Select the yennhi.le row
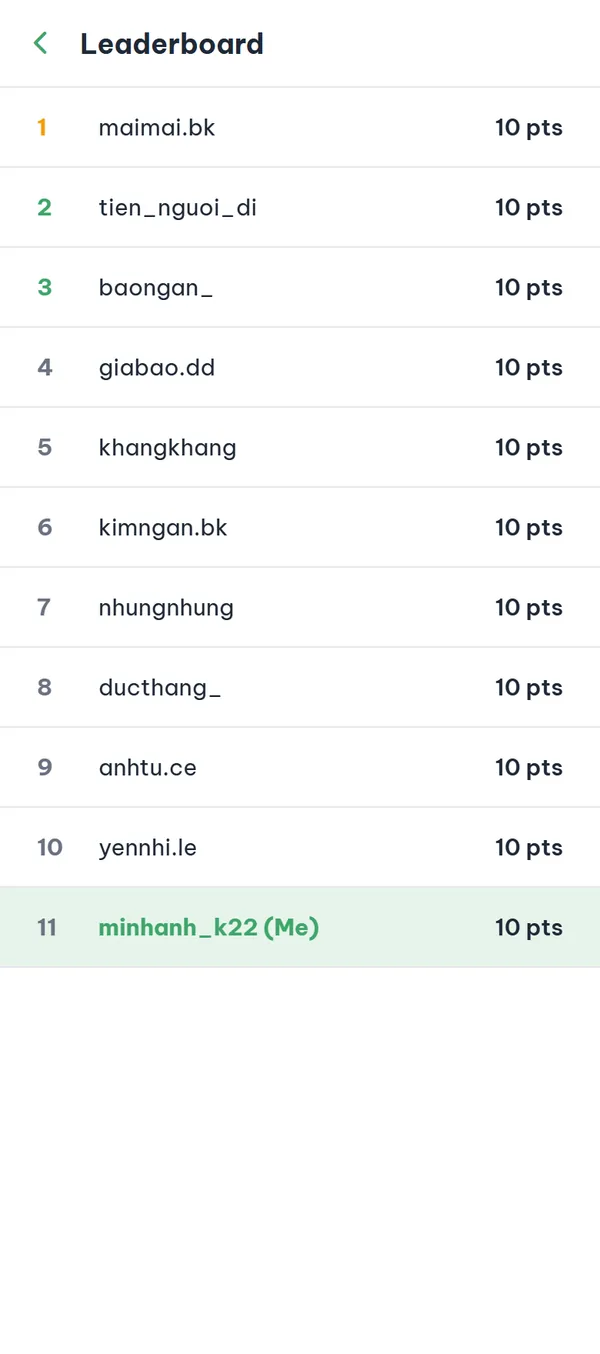The height and width of the screenshot is (1354, 600). pyautogui.click(x=300, y=847)
